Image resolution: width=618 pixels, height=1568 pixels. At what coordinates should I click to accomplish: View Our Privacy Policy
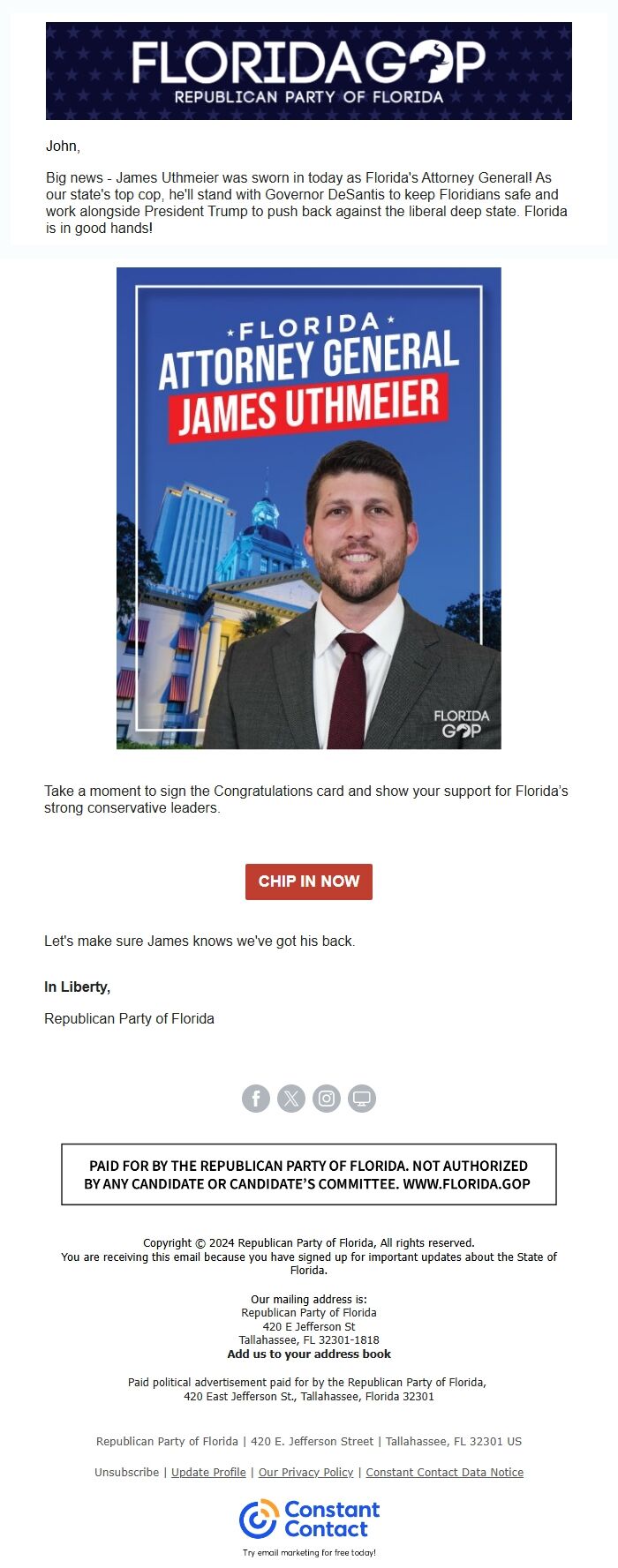click(x=305, y=1472)
